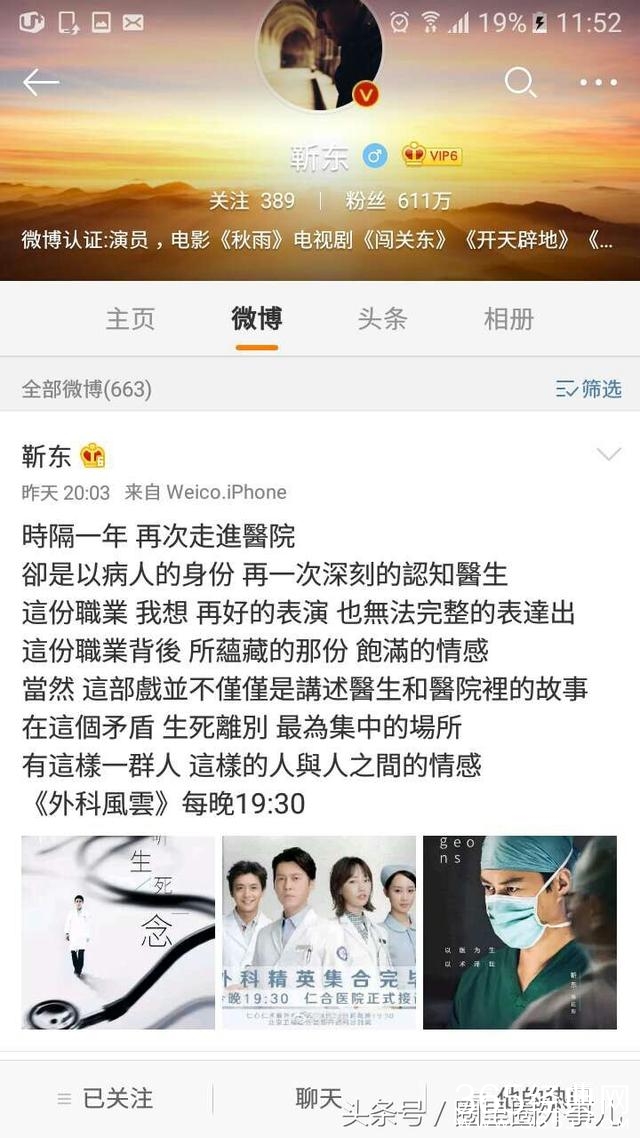Viewport: 640px width, 1138px height.
Task: Switch to the 头条 tab
Action: click(382, 319)
